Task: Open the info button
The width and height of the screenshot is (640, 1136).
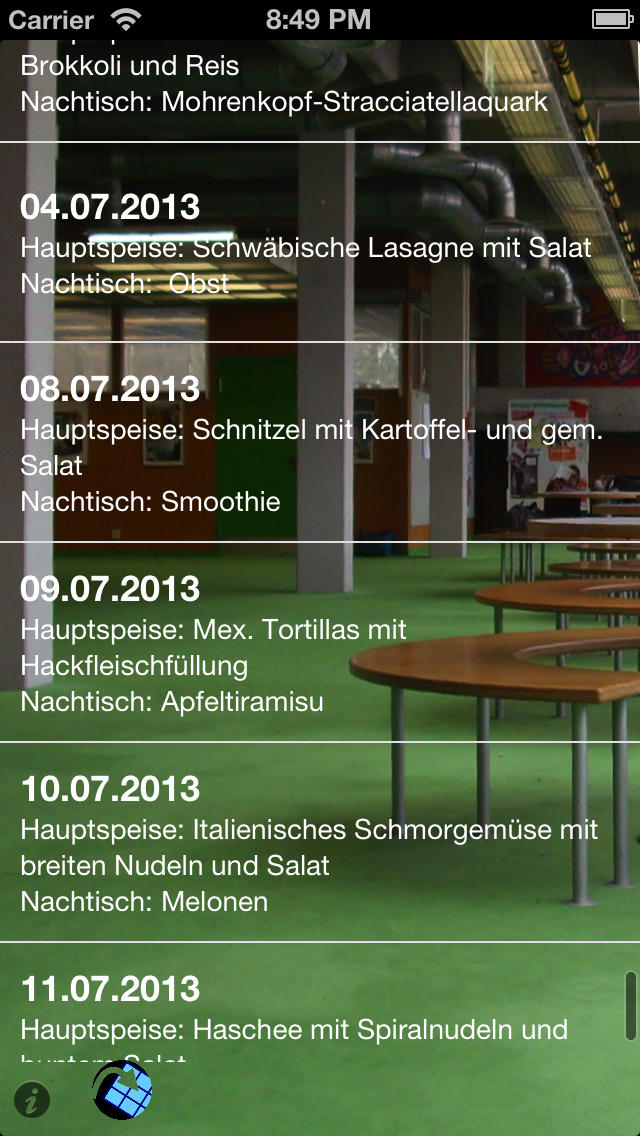Action: (x=32, y=1100)
